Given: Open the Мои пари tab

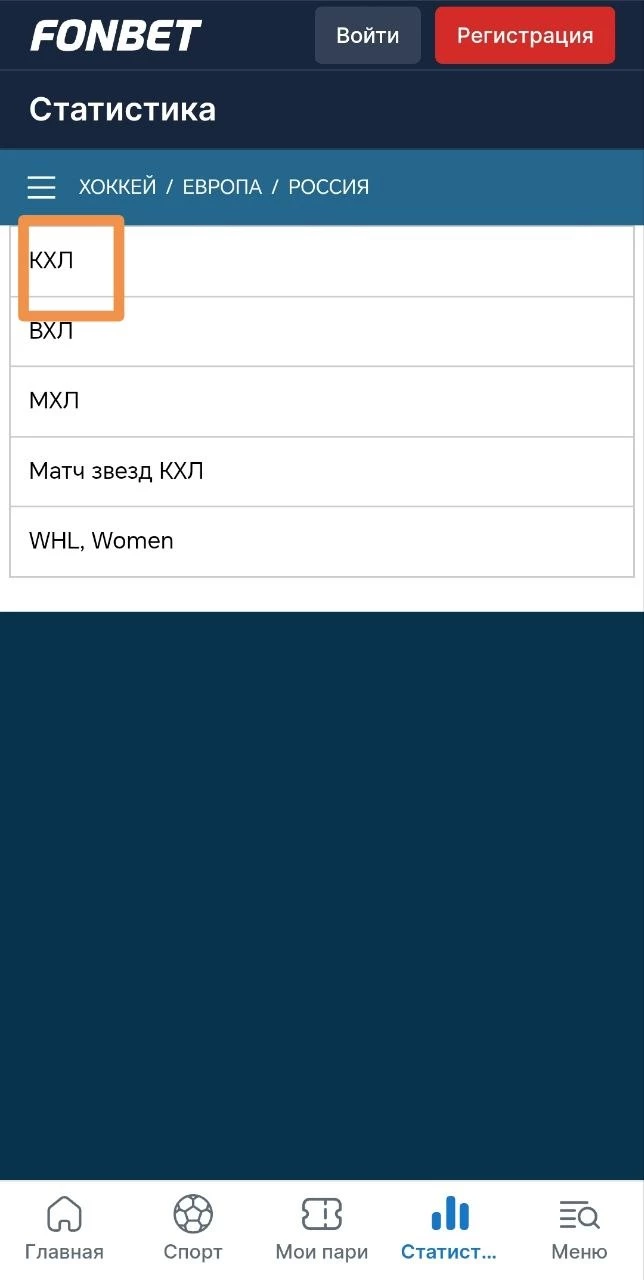Looking at the screenshot, I should [x=322, y=1230].
